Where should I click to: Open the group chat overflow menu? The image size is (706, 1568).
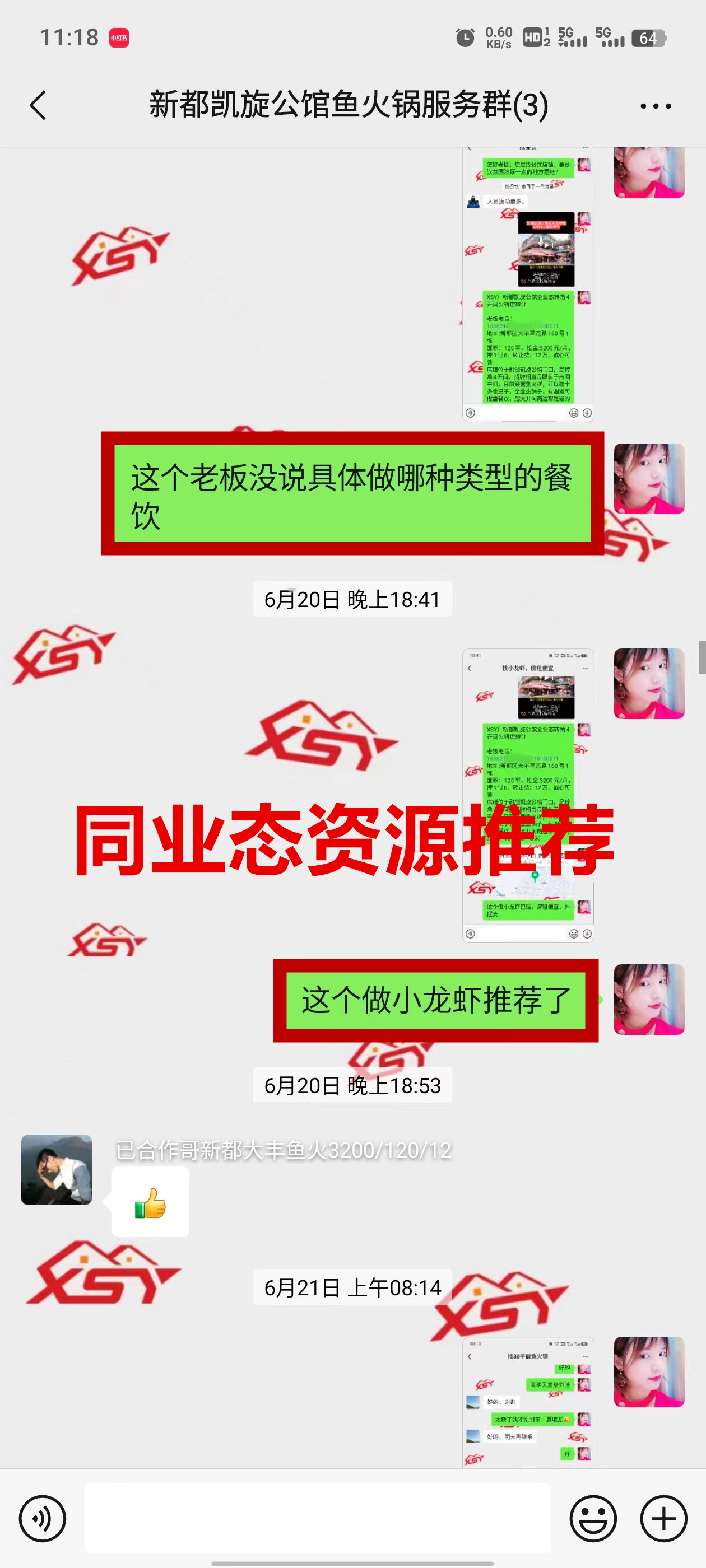(x=656, y=106)
